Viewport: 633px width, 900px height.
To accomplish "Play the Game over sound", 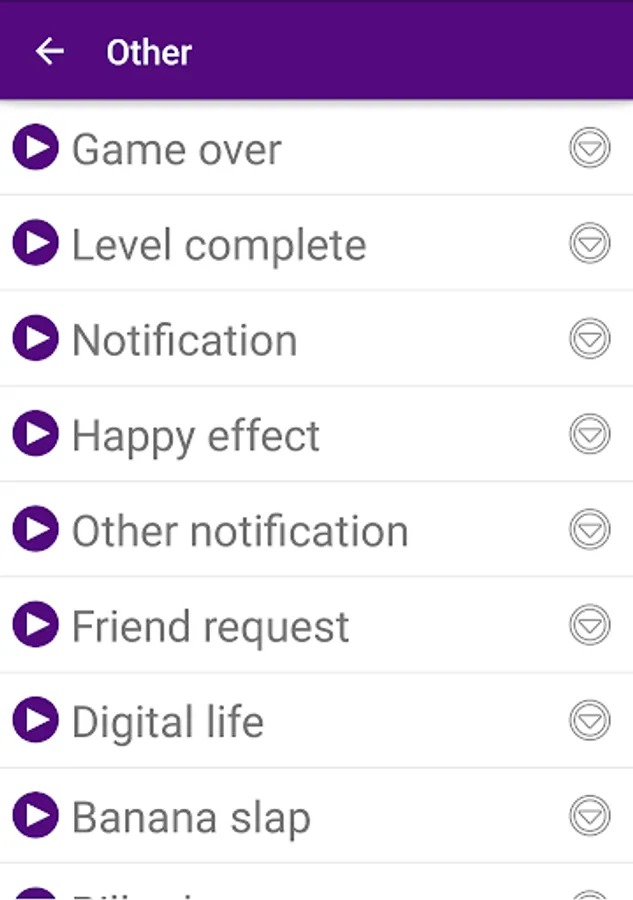I will [36, 148].
